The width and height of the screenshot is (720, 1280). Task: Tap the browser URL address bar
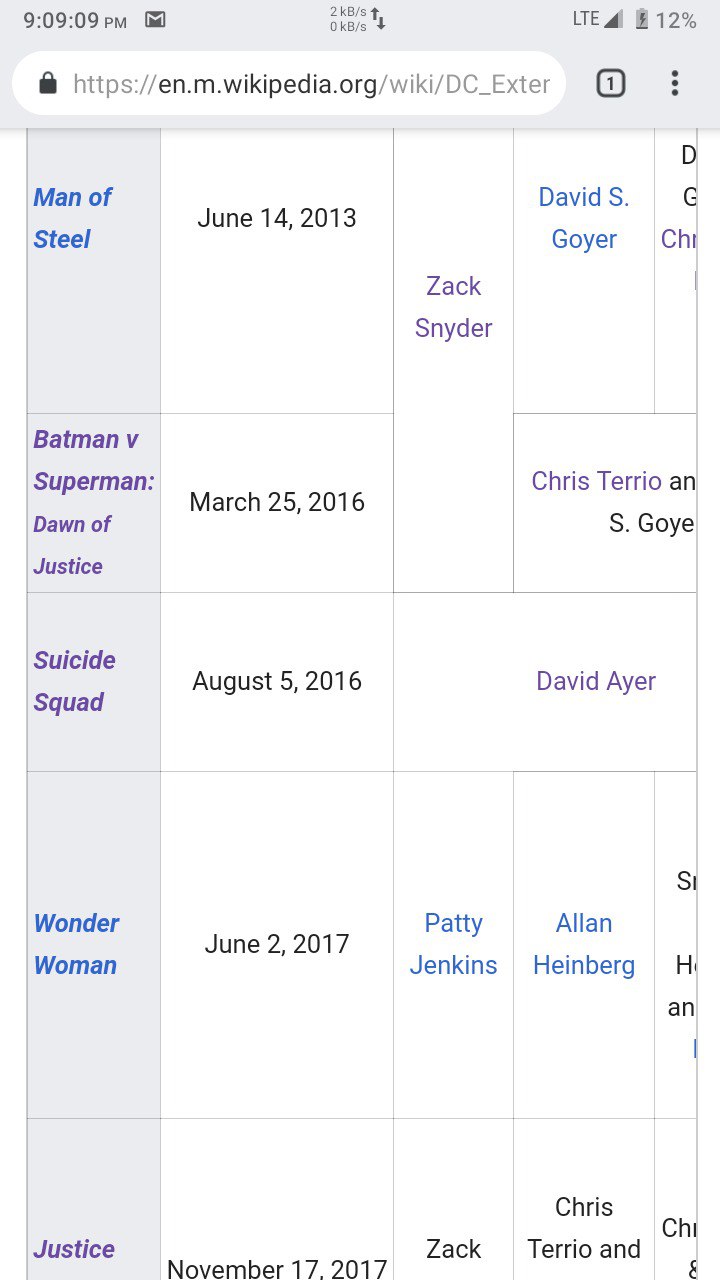click(288, 84)
